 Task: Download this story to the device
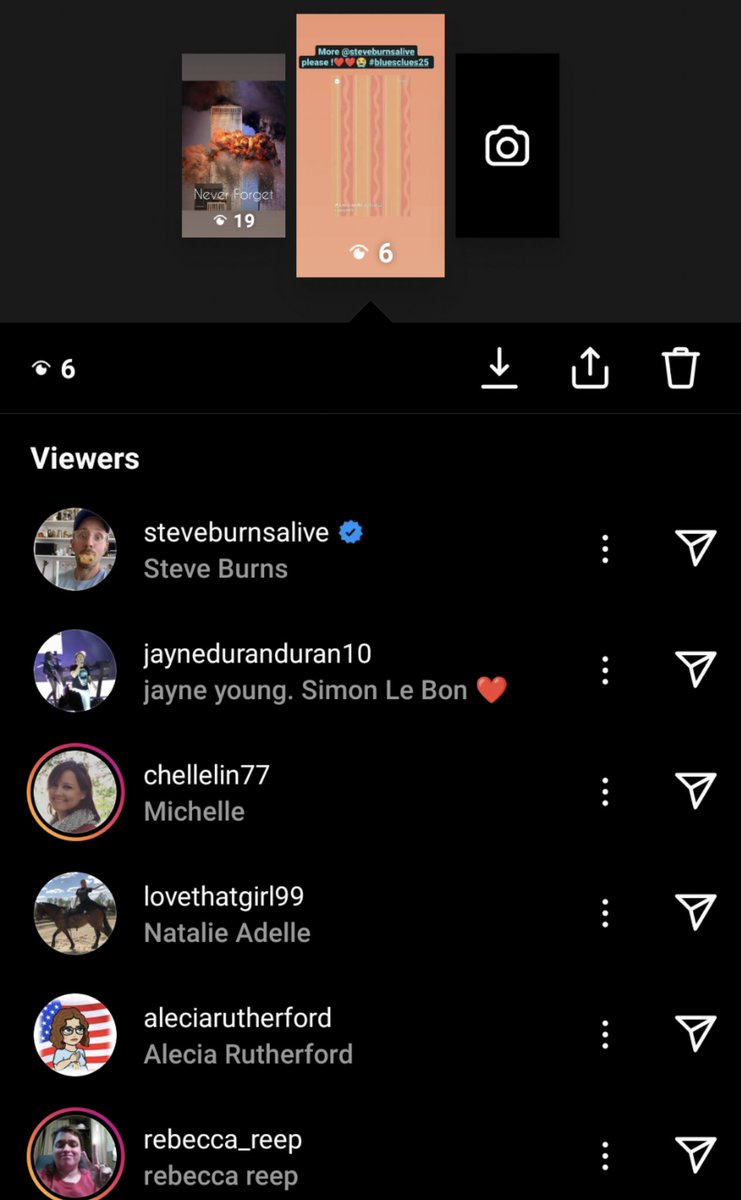499,369
